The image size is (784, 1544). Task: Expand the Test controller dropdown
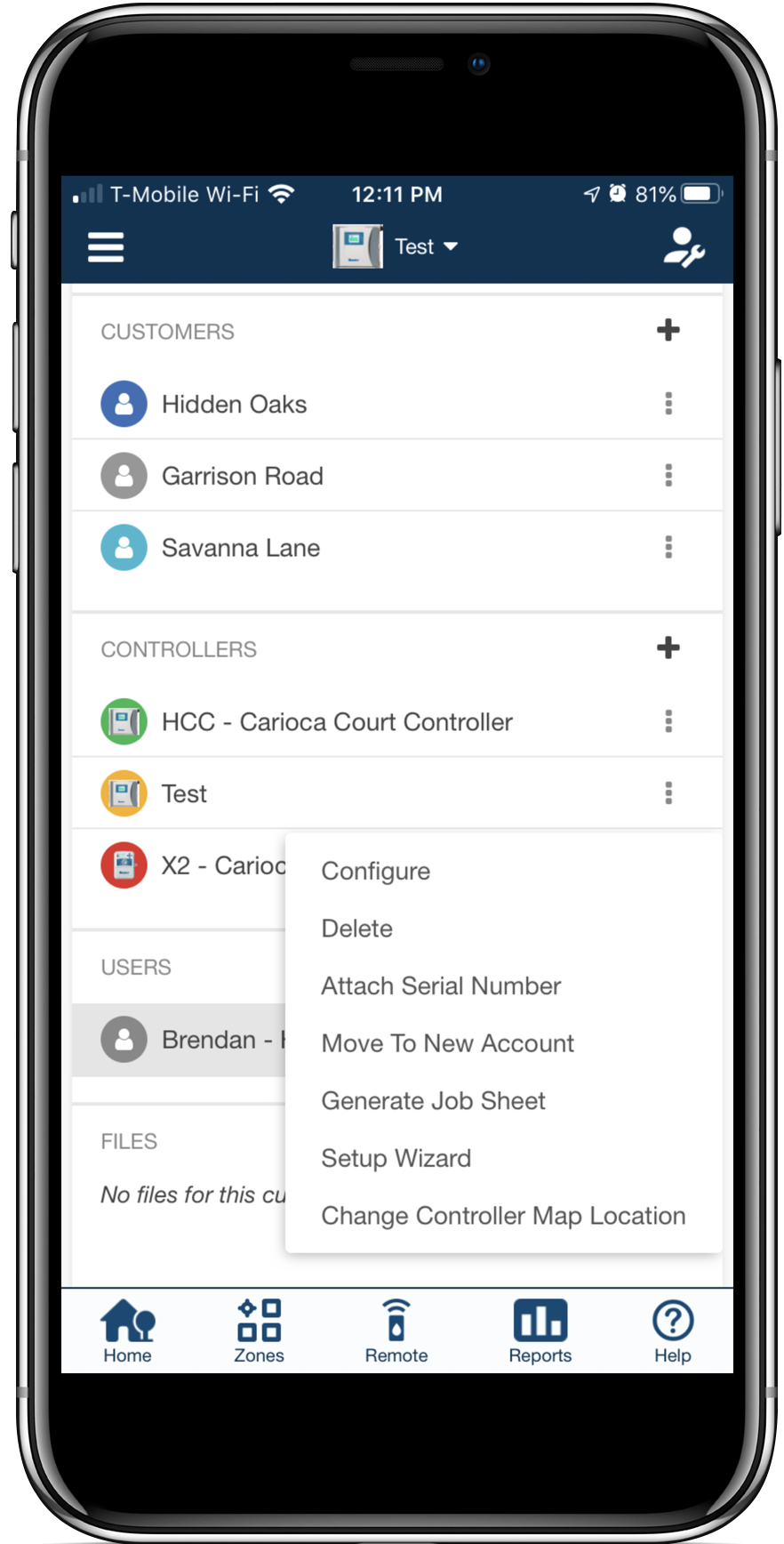pyautogui.click(x=425, y=246)
